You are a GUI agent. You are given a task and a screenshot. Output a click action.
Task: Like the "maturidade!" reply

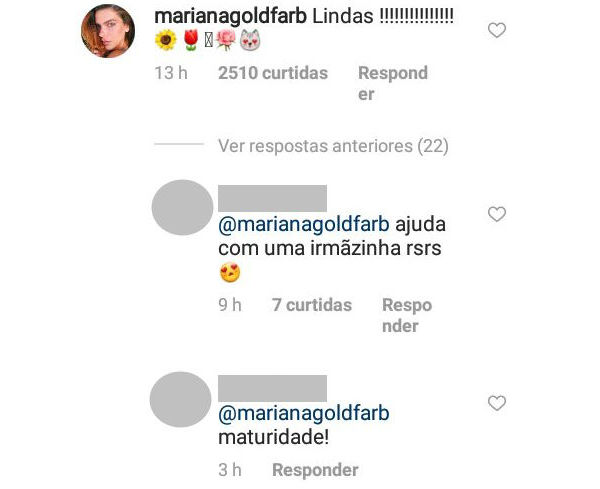point(496,403)
